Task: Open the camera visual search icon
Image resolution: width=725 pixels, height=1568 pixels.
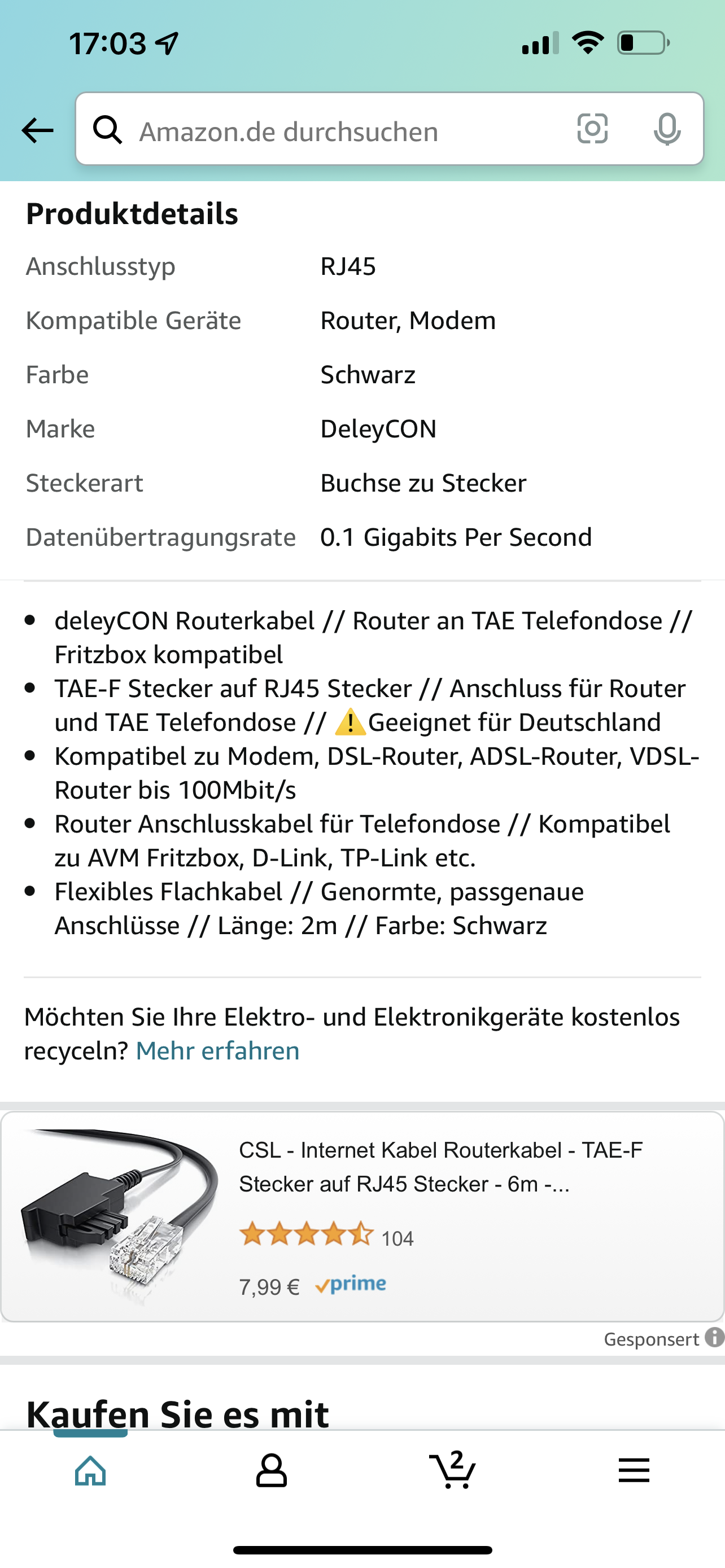Action: tap(592, 130)
